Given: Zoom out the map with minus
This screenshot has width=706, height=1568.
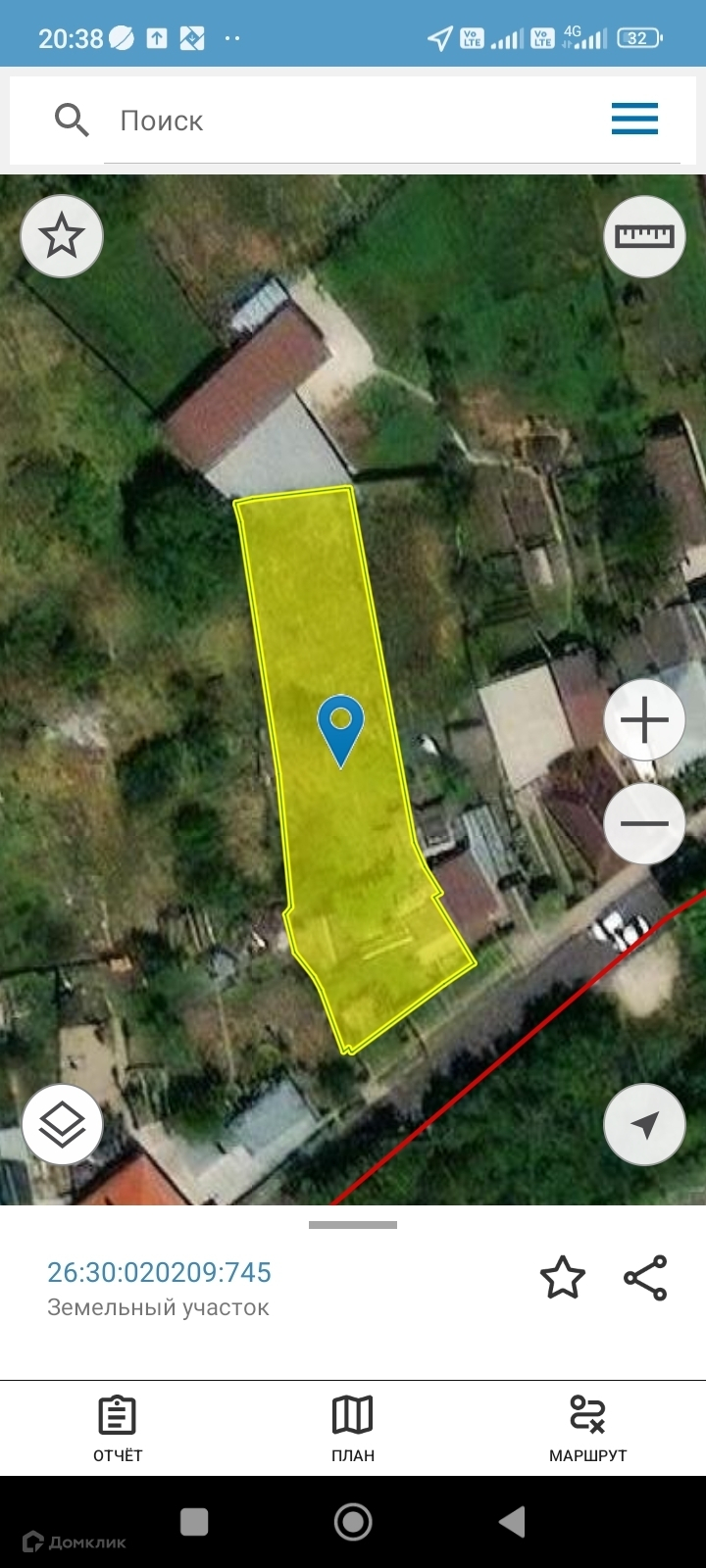Looking at the screenshot, I should point(644,823).
